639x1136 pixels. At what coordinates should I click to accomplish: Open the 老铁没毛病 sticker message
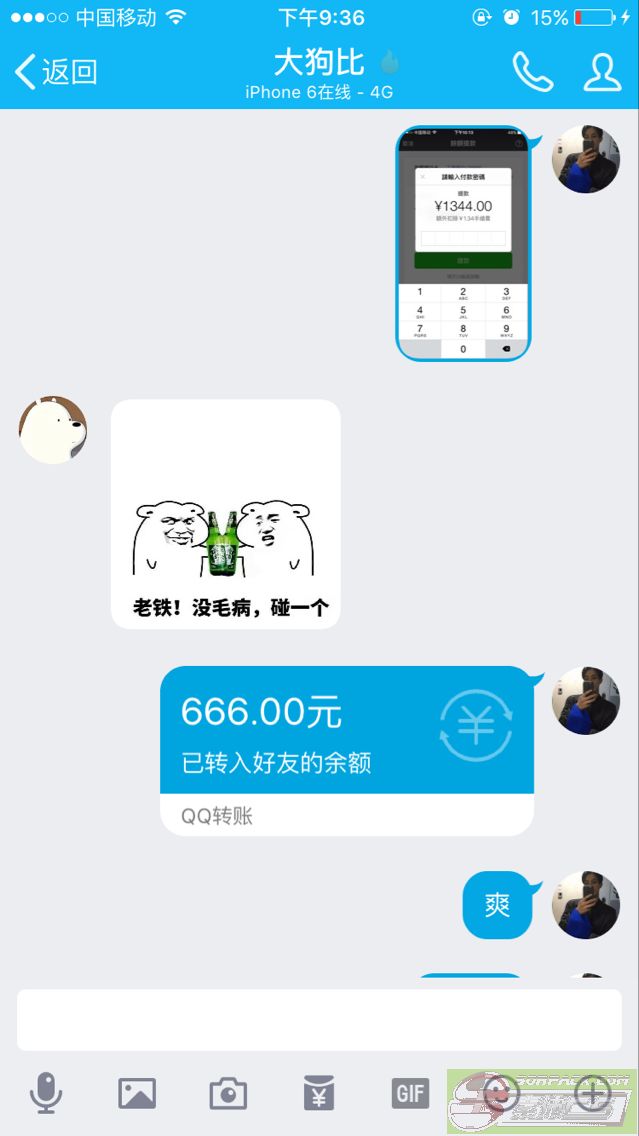(226, 514)
